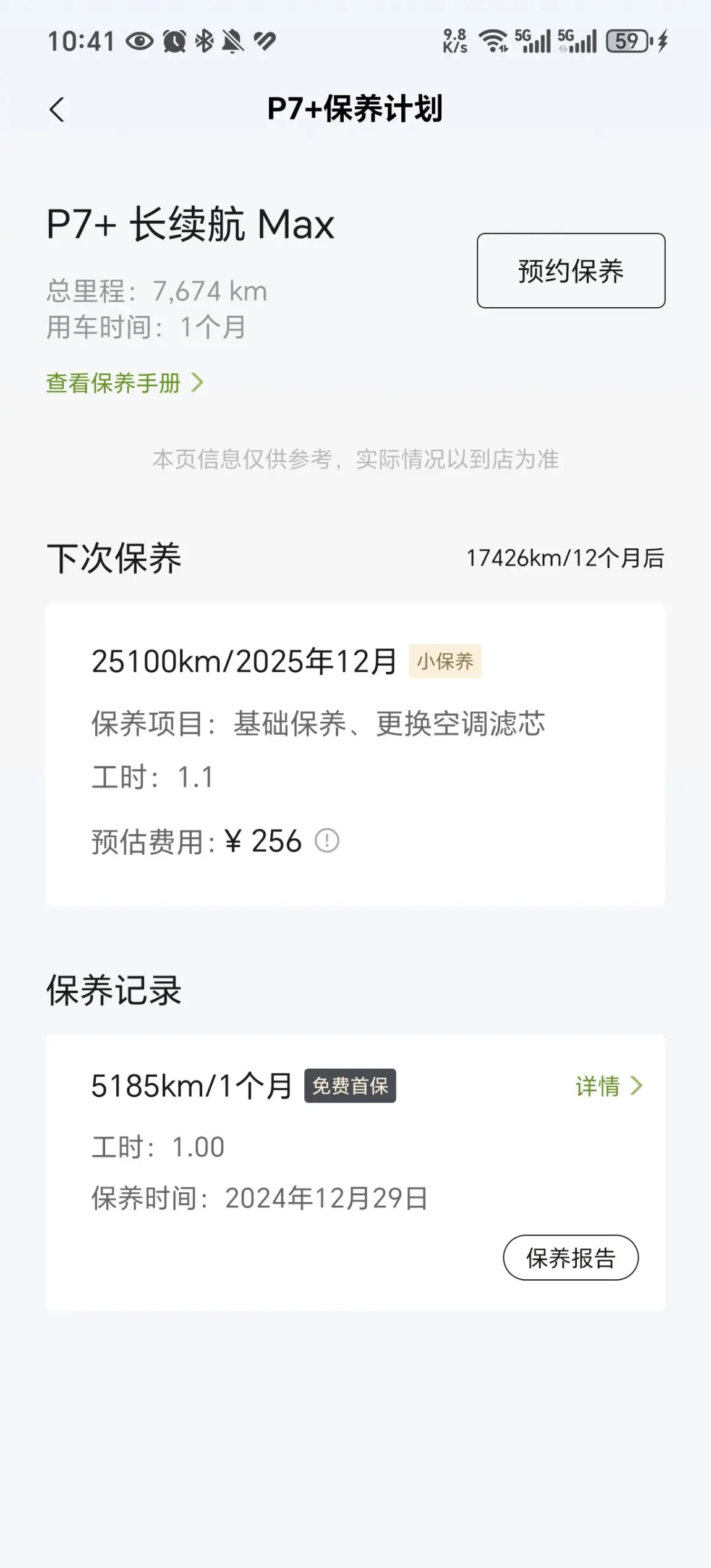Open the 查看保养手册 link
711x1568 pixels.
point(124,383)
